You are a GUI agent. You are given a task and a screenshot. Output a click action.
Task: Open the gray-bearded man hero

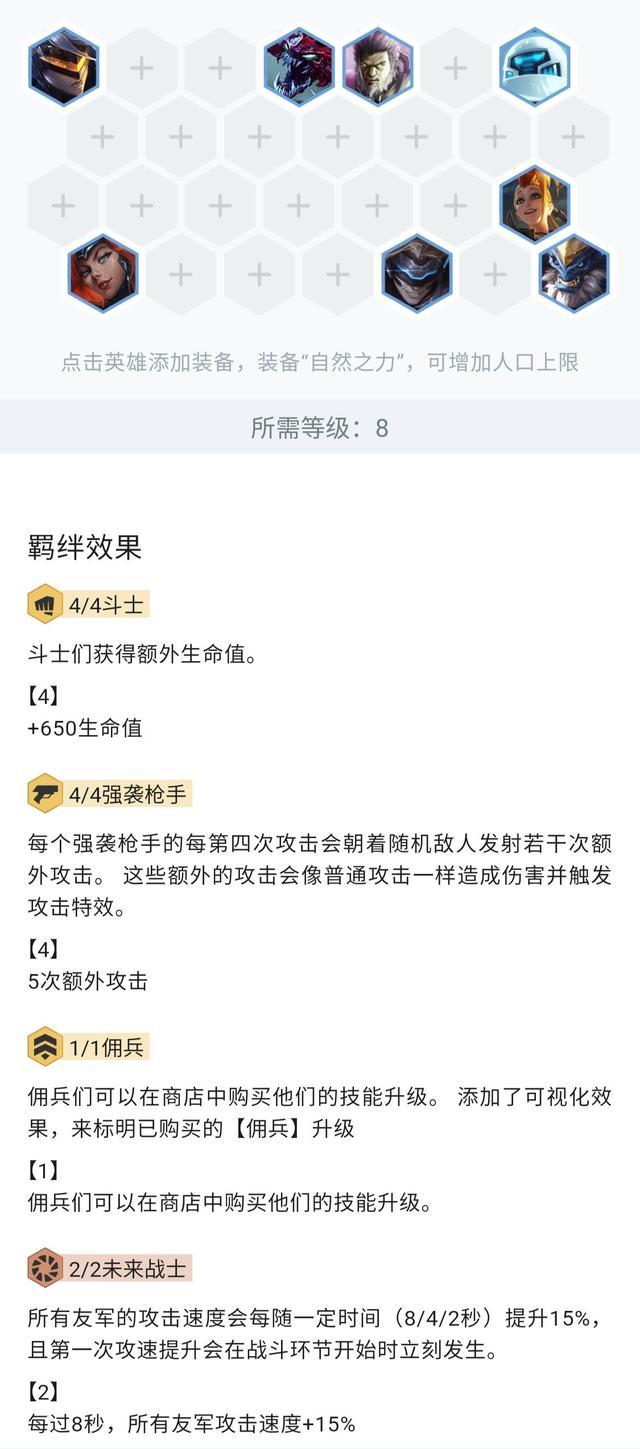pos(378,67)
